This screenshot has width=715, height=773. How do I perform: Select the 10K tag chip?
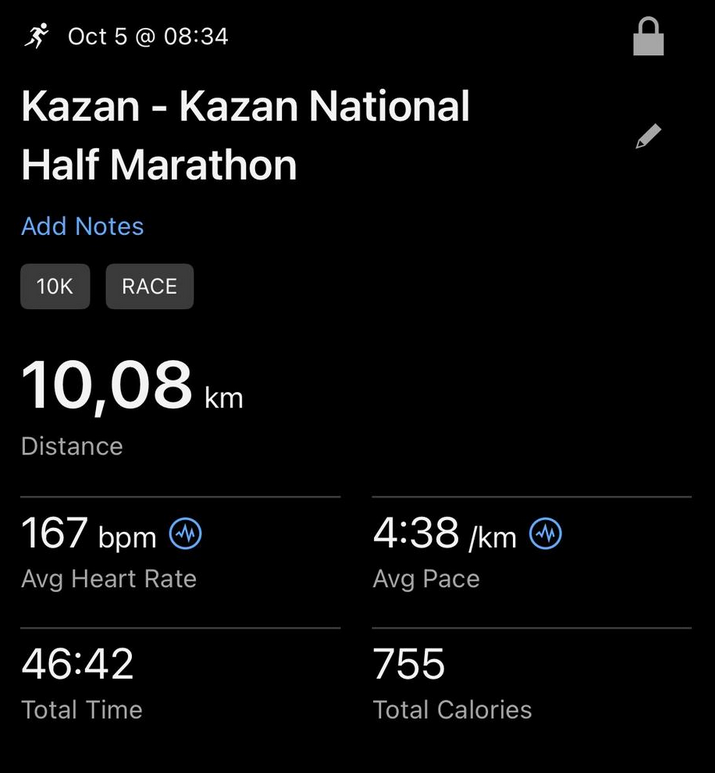(x=55, y=287)
